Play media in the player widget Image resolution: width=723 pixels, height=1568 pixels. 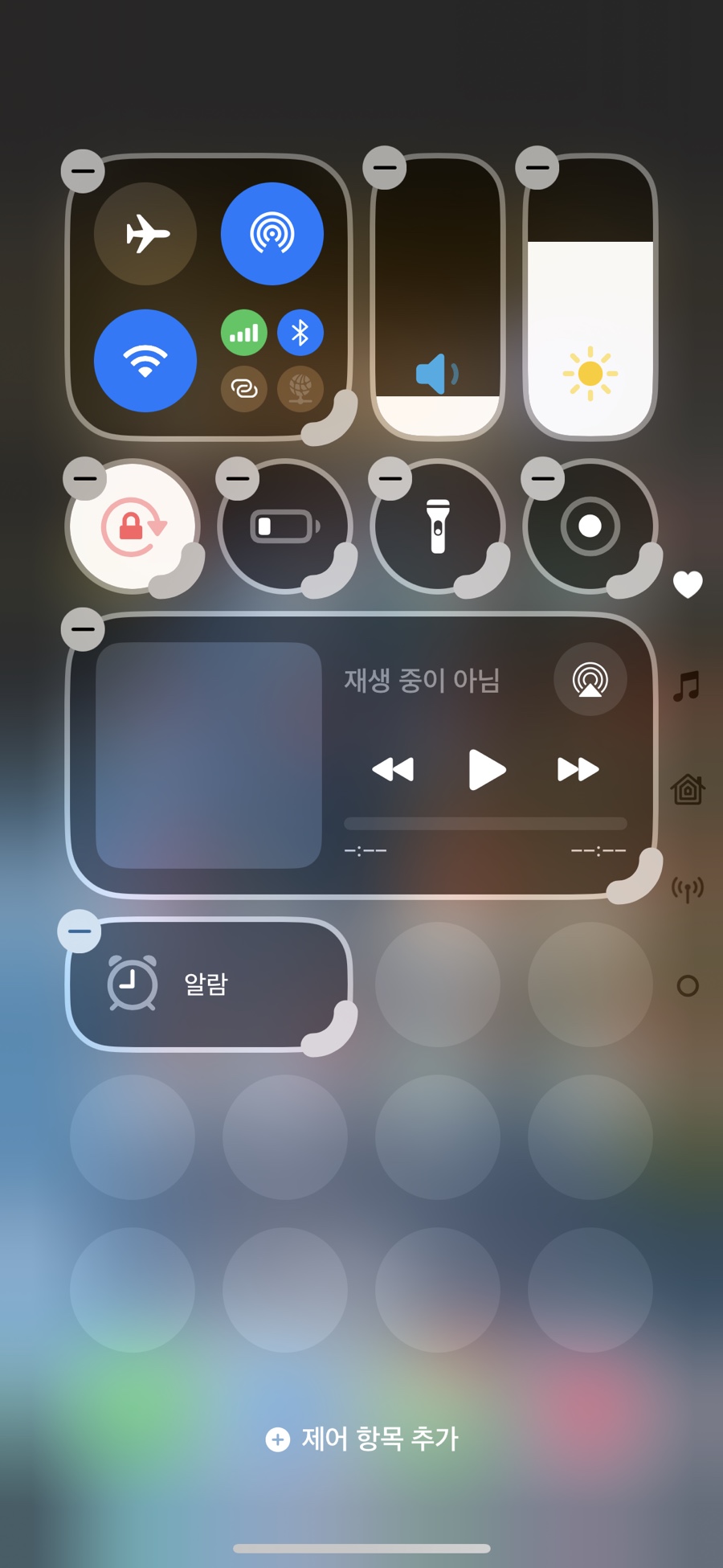486,769
